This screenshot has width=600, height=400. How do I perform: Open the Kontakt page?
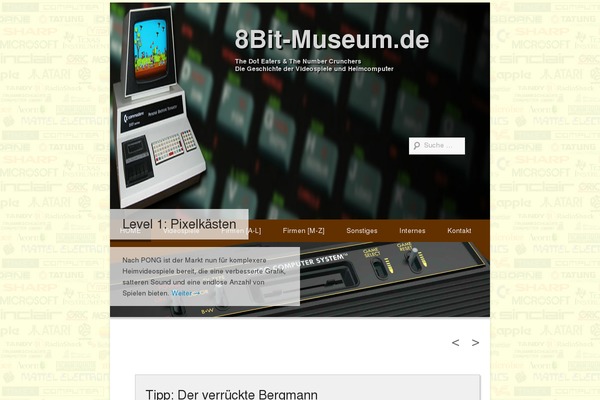pyautogui.click(x=459, y=231)
